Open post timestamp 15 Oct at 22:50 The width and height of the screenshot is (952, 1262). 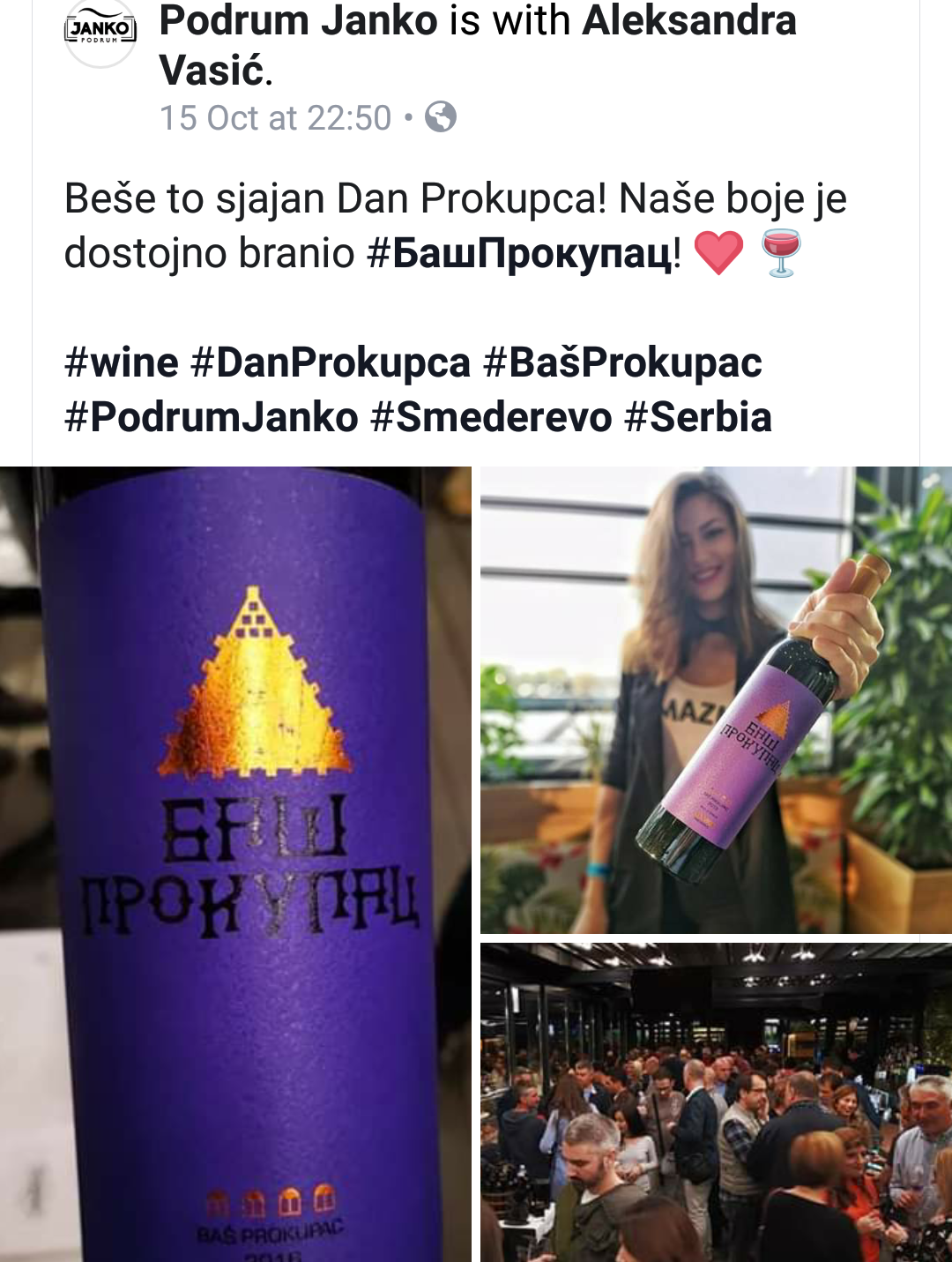point(275,118)
